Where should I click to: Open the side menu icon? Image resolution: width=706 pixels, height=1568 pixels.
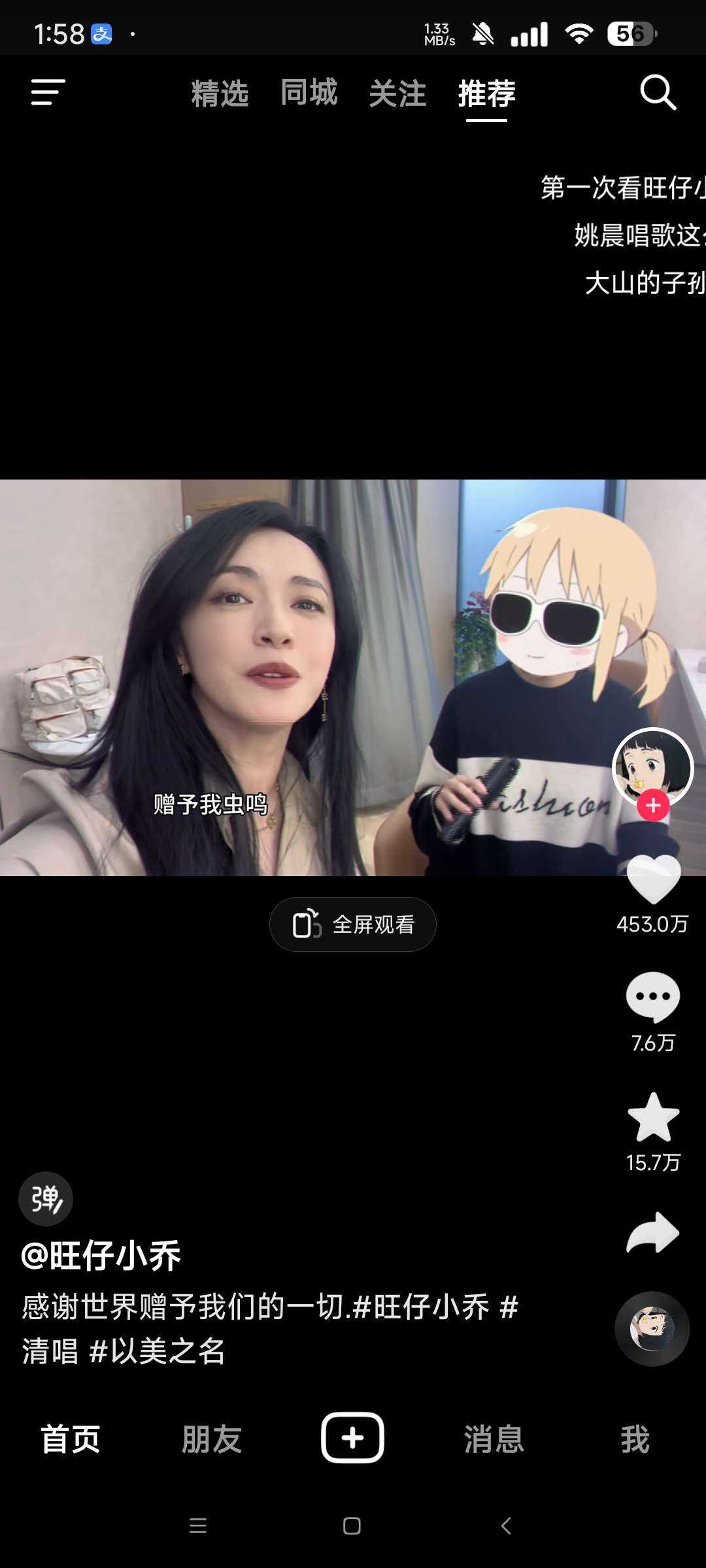(x=48, y=92)
